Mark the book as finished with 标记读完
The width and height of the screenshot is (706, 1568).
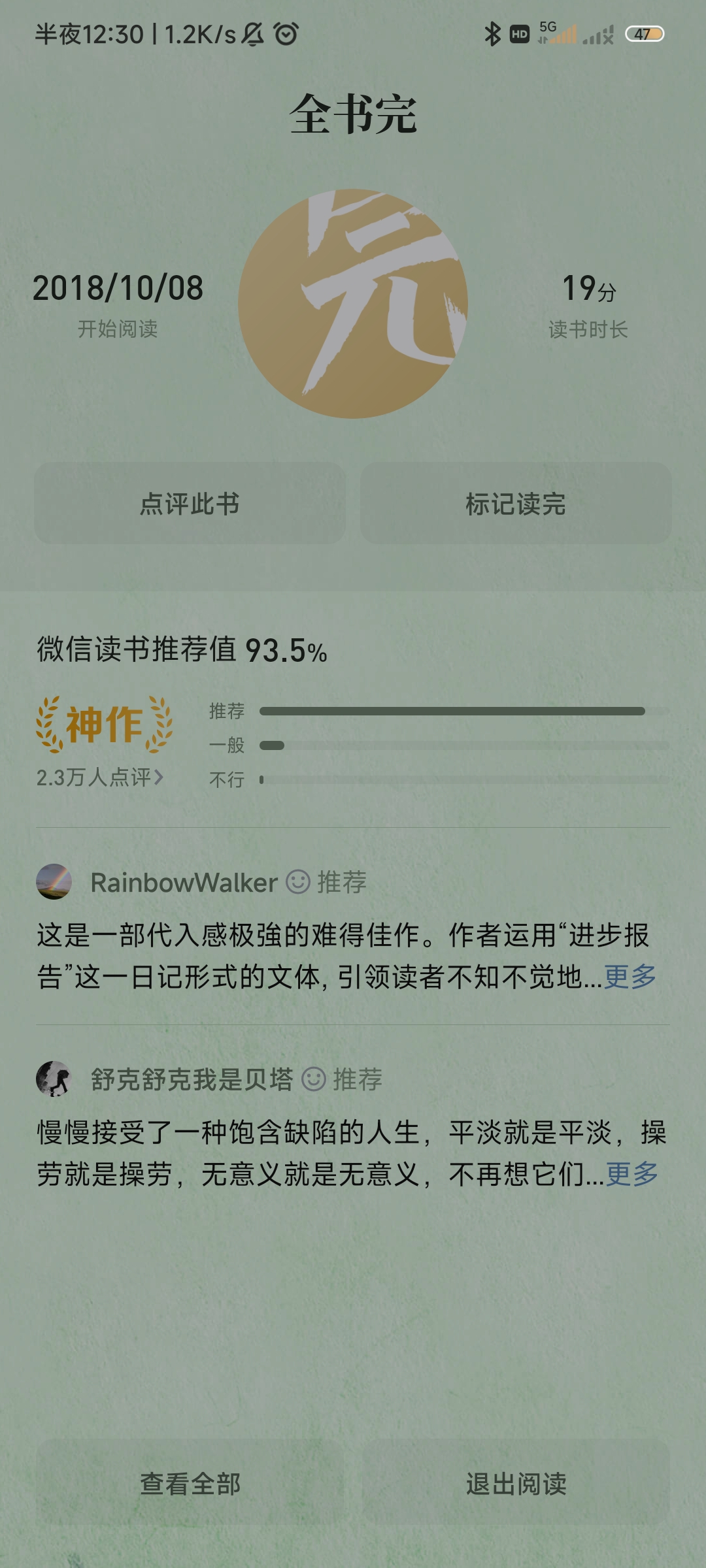click(516, 504)
